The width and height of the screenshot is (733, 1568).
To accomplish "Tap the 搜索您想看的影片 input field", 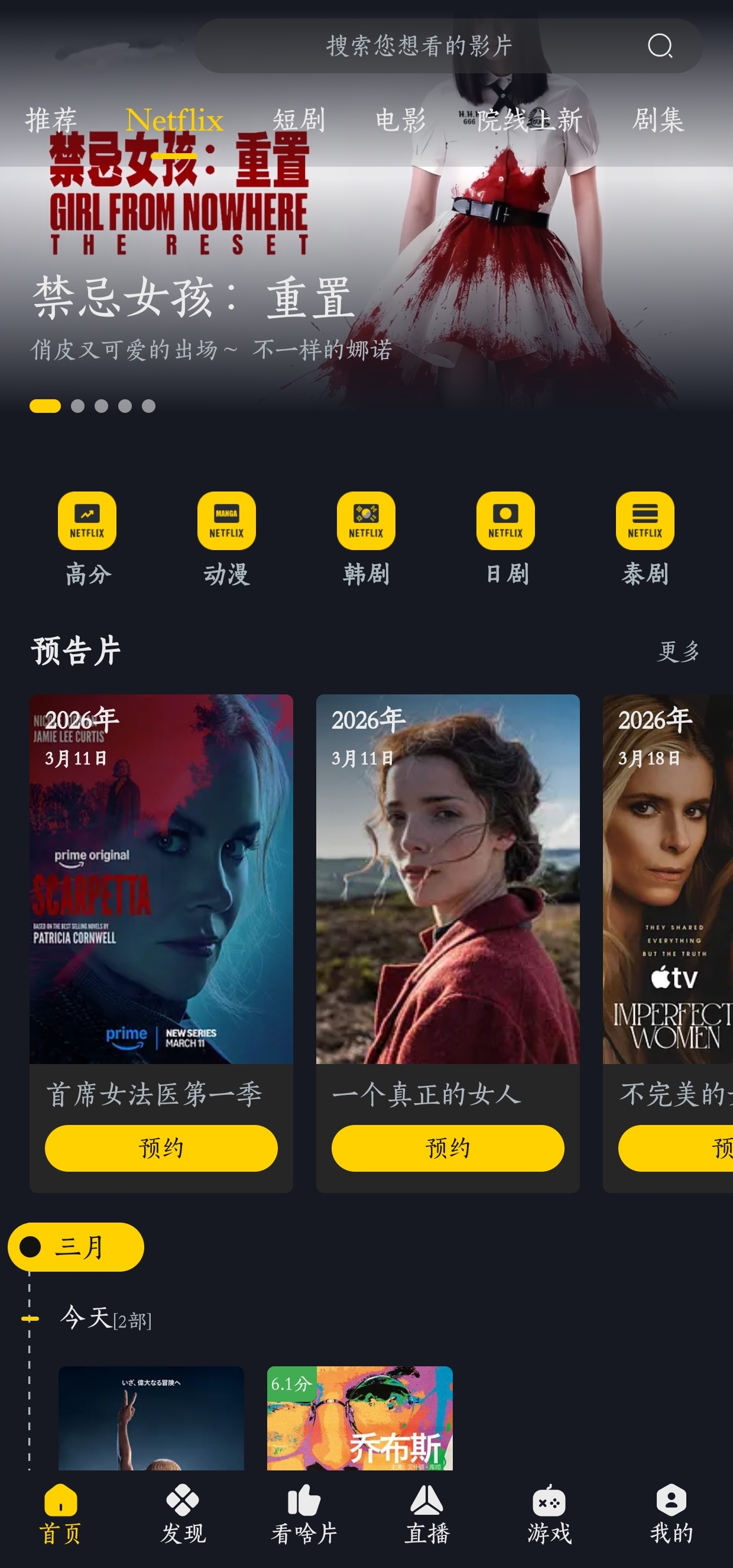I will [x=420, y=46].
